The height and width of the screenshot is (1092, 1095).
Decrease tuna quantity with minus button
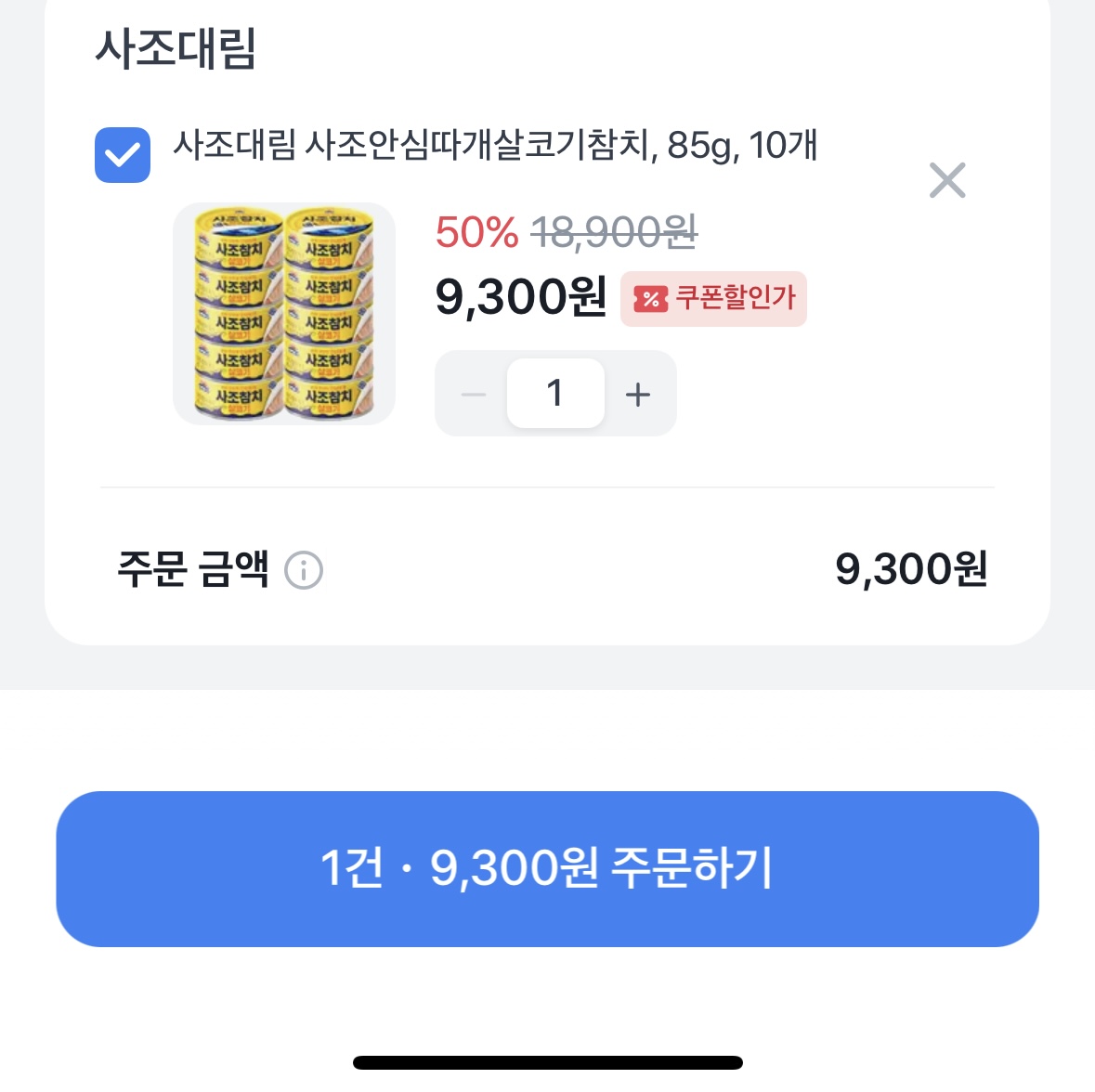(474, 394)
